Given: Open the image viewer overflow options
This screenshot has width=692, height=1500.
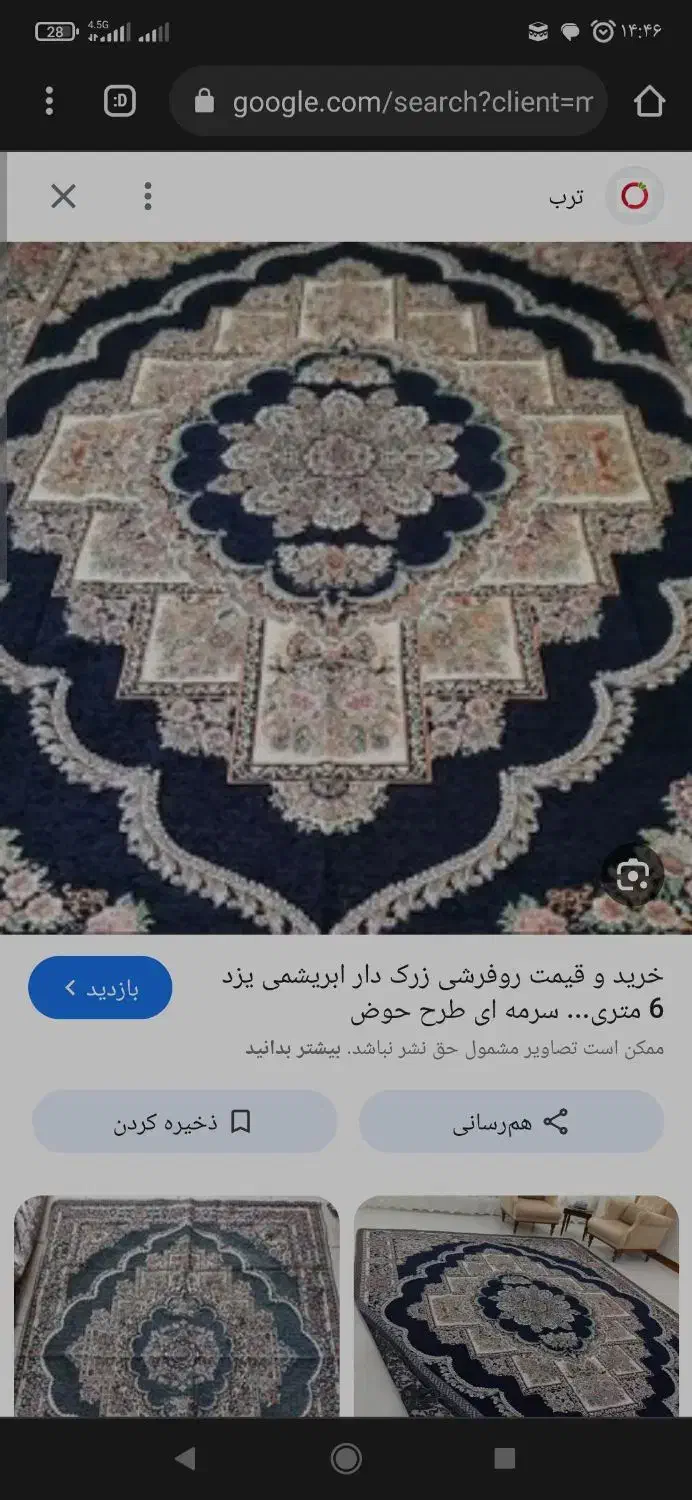Looking at the screenshot, I should [147, 196].
